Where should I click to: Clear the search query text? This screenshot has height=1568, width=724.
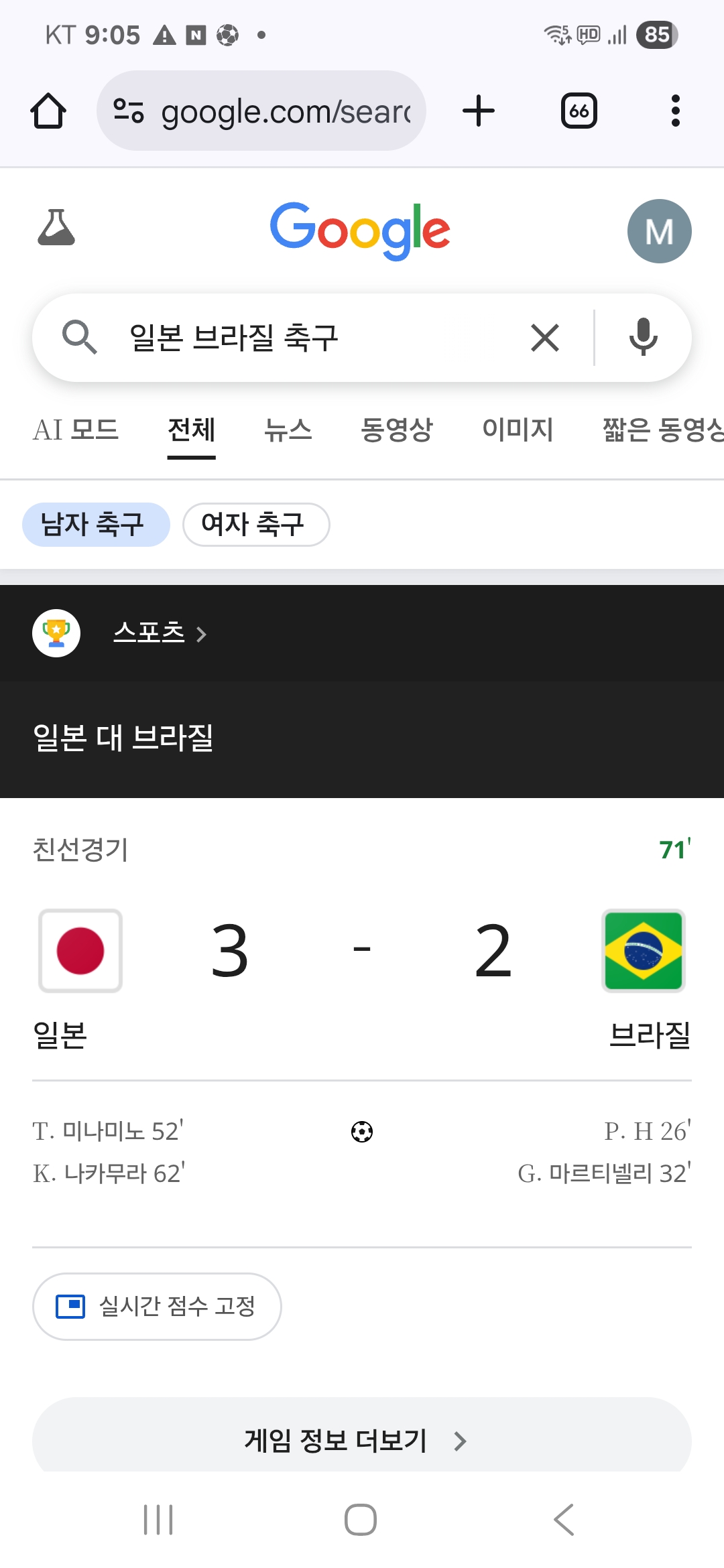(545, 338)
